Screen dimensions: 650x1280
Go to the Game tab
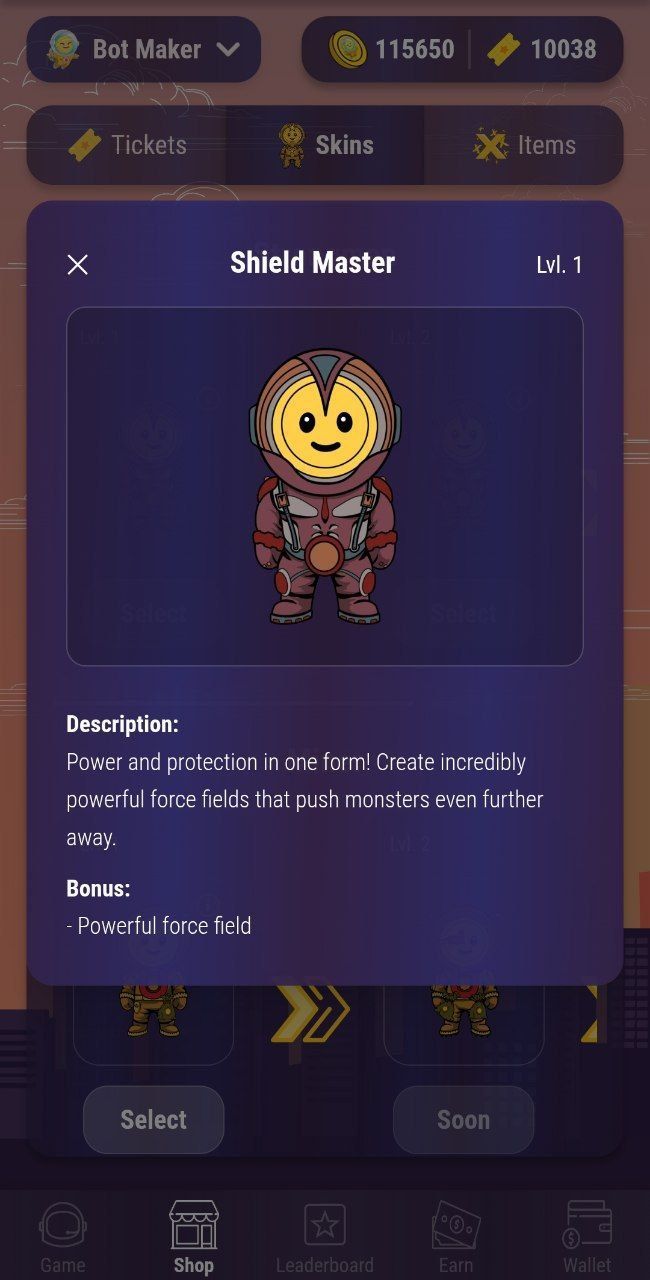click(62, 1238)
